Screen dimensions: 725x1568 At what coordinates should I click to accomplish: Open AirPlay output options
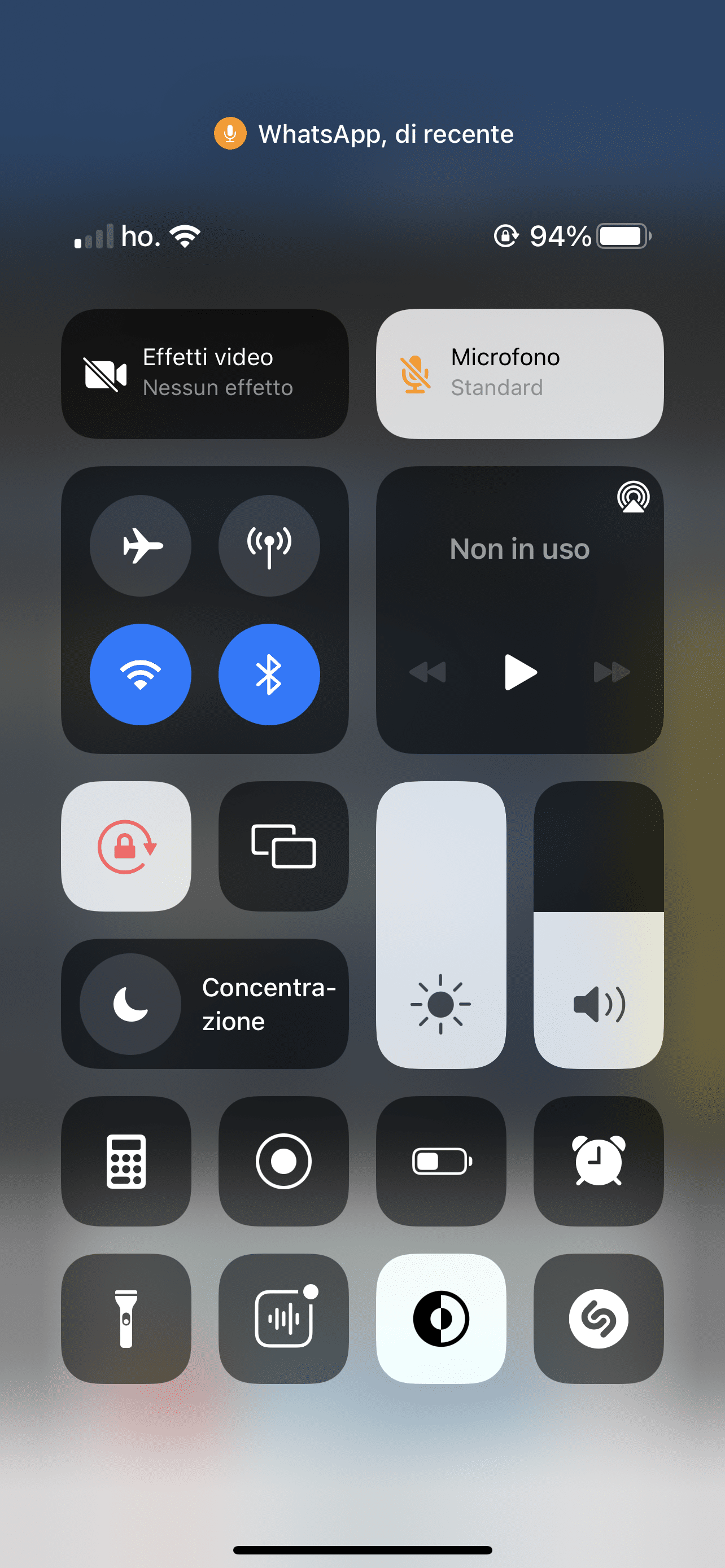(x=633, y=497)
